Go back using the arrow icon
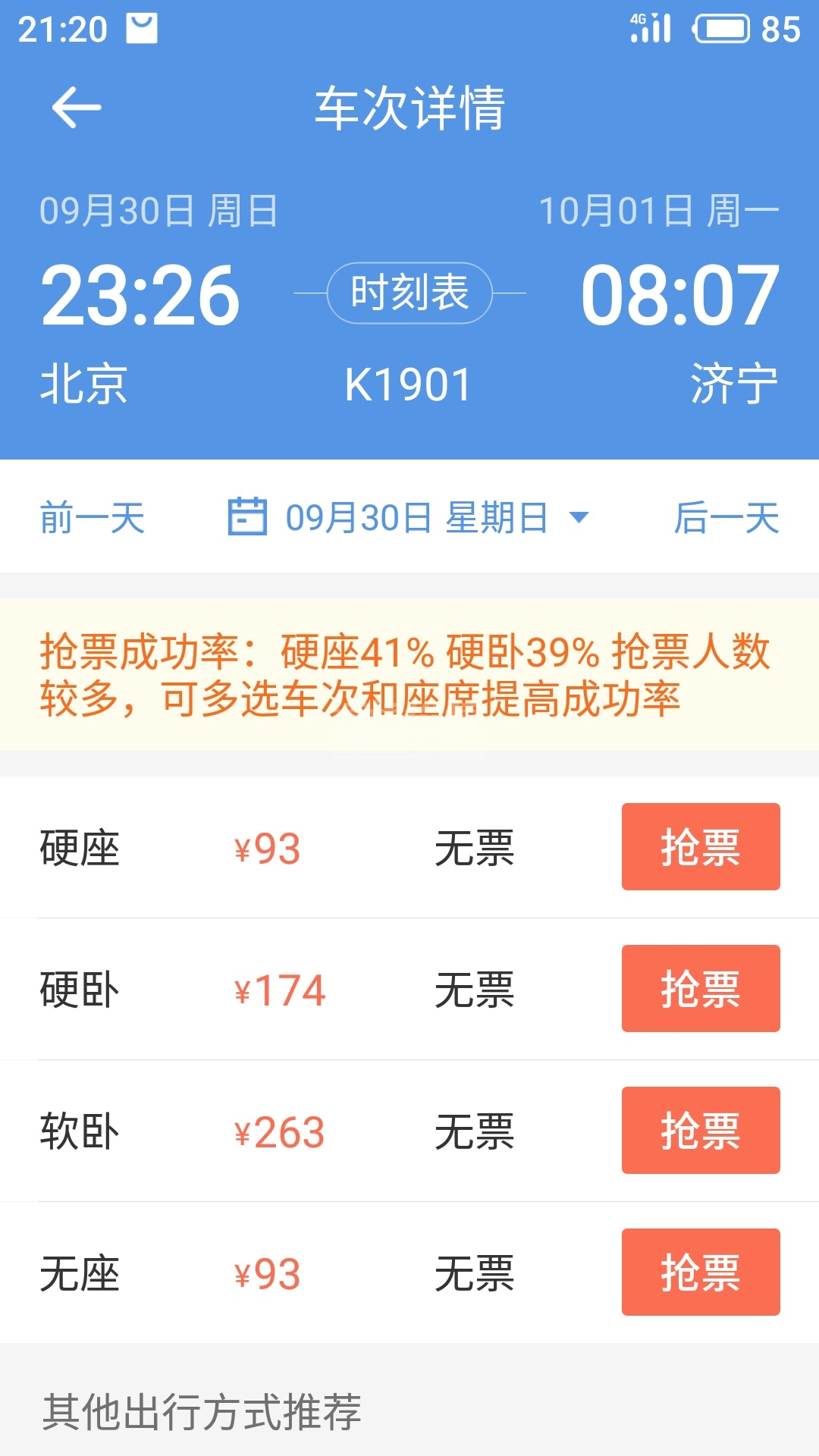Viewport: 819px width, 1456px height. (x=76, y=107)
